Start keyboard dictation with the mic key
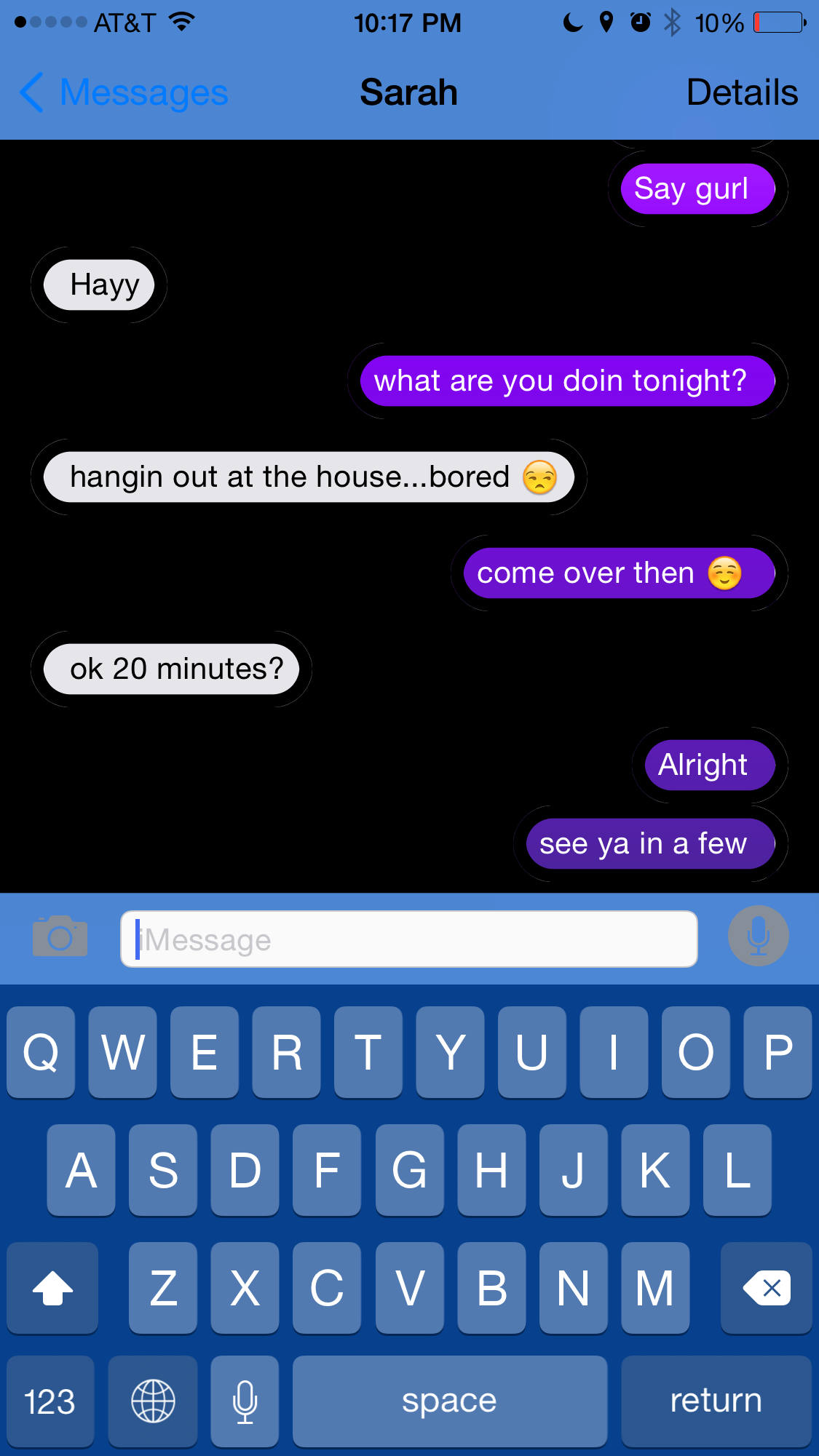The height and width of the screenshot is (1456, 819). (x=245, y=1401)
